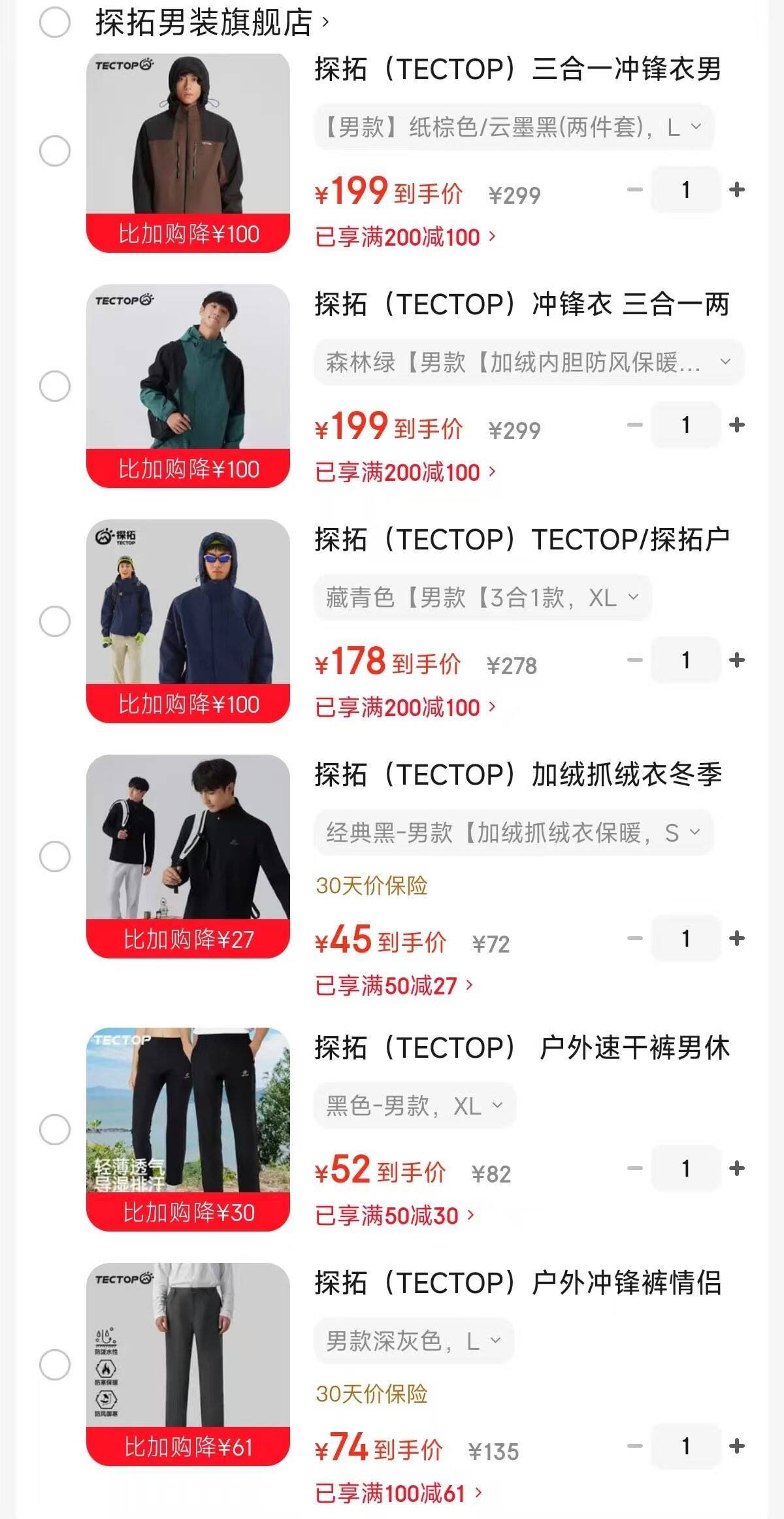The width and height of the screenshot is (784, 1519).
Task: Change variant 经典黑-男款 加绒抓绒衣, S
Action: click(514, 833)
